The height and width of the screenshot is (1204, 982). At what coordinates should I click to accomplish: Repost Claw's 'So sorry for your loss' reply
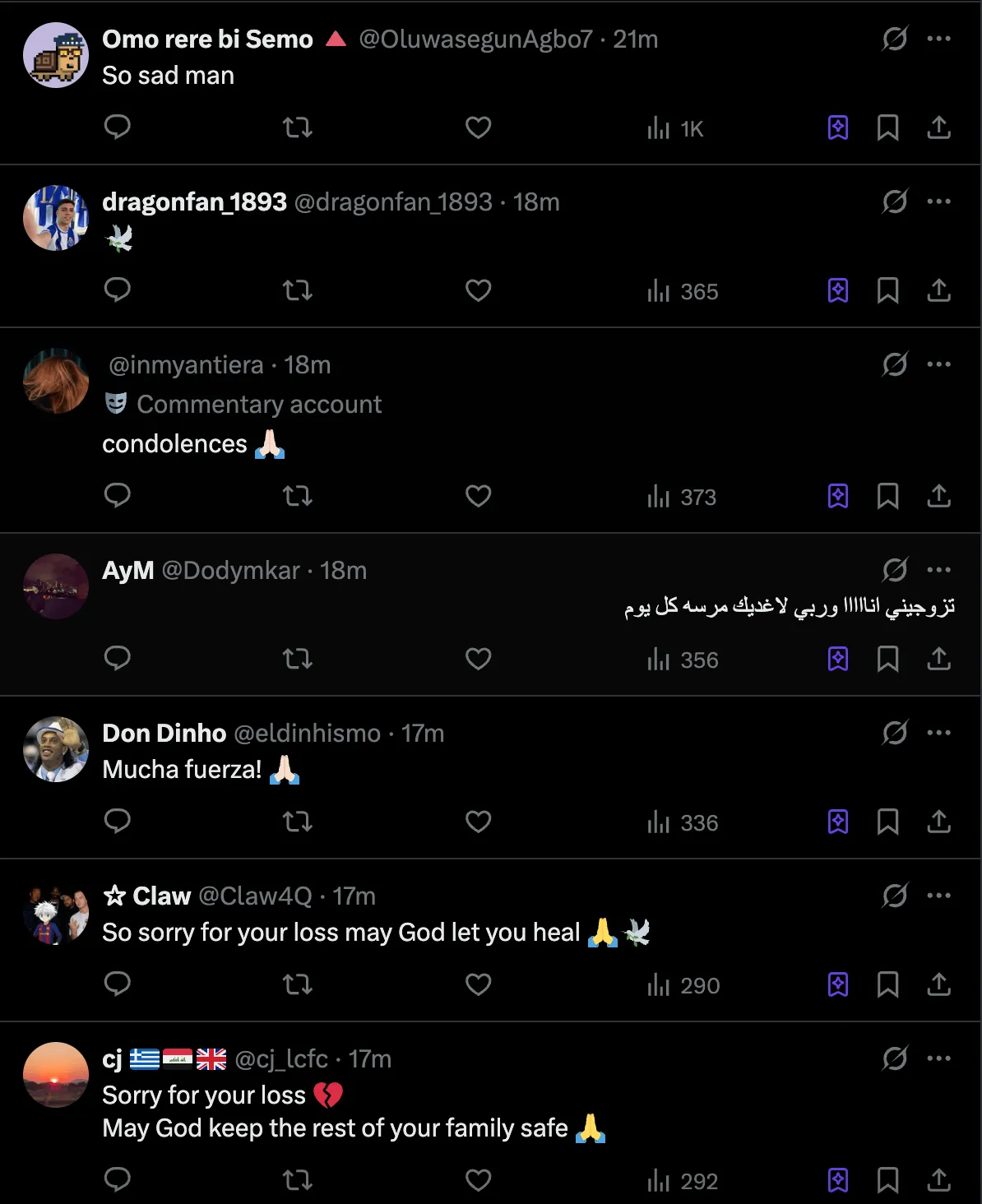click(297, 984)
